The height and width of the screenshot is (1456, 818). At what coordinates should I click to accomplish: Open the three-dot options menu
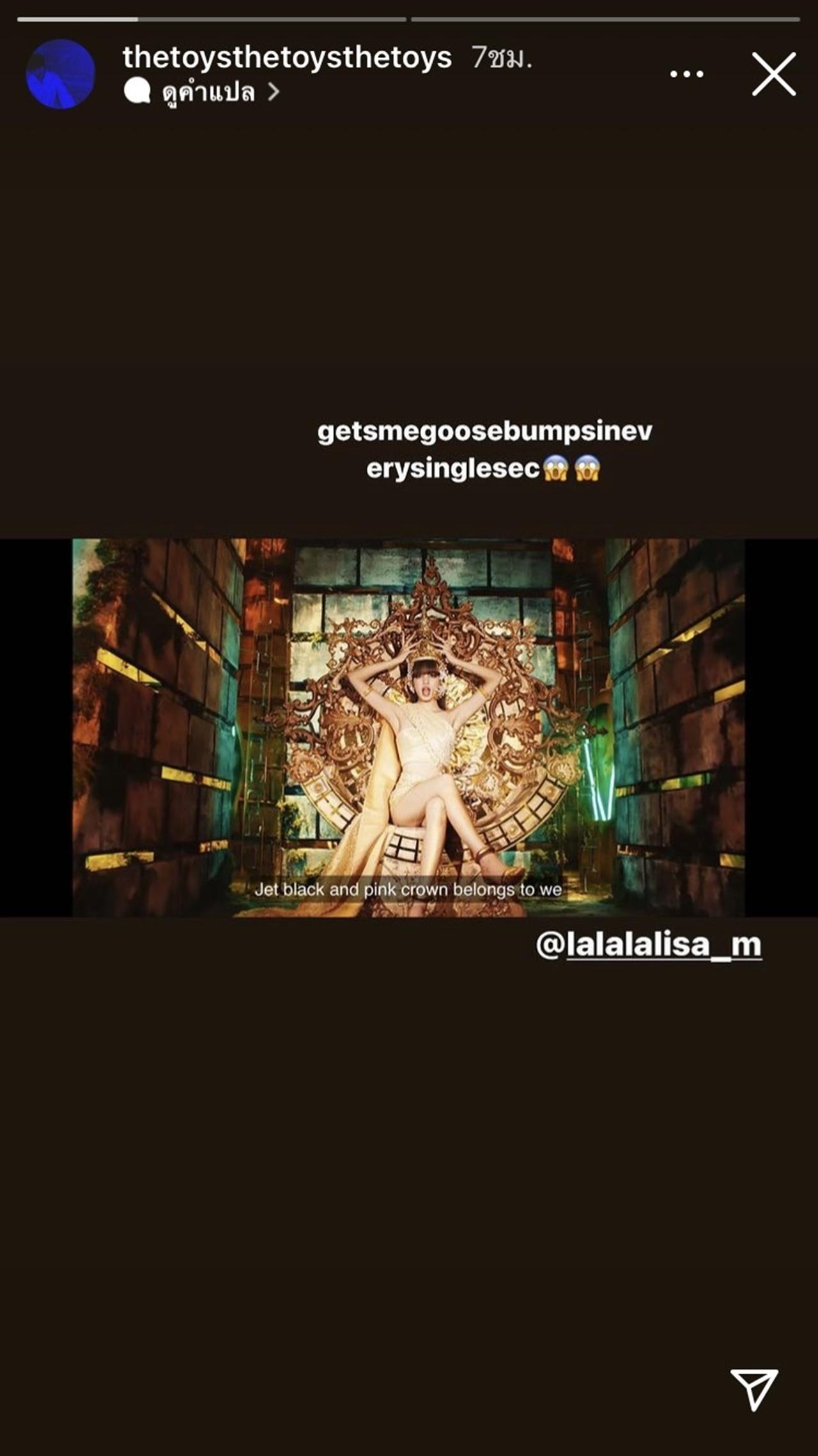pos(686,74)
